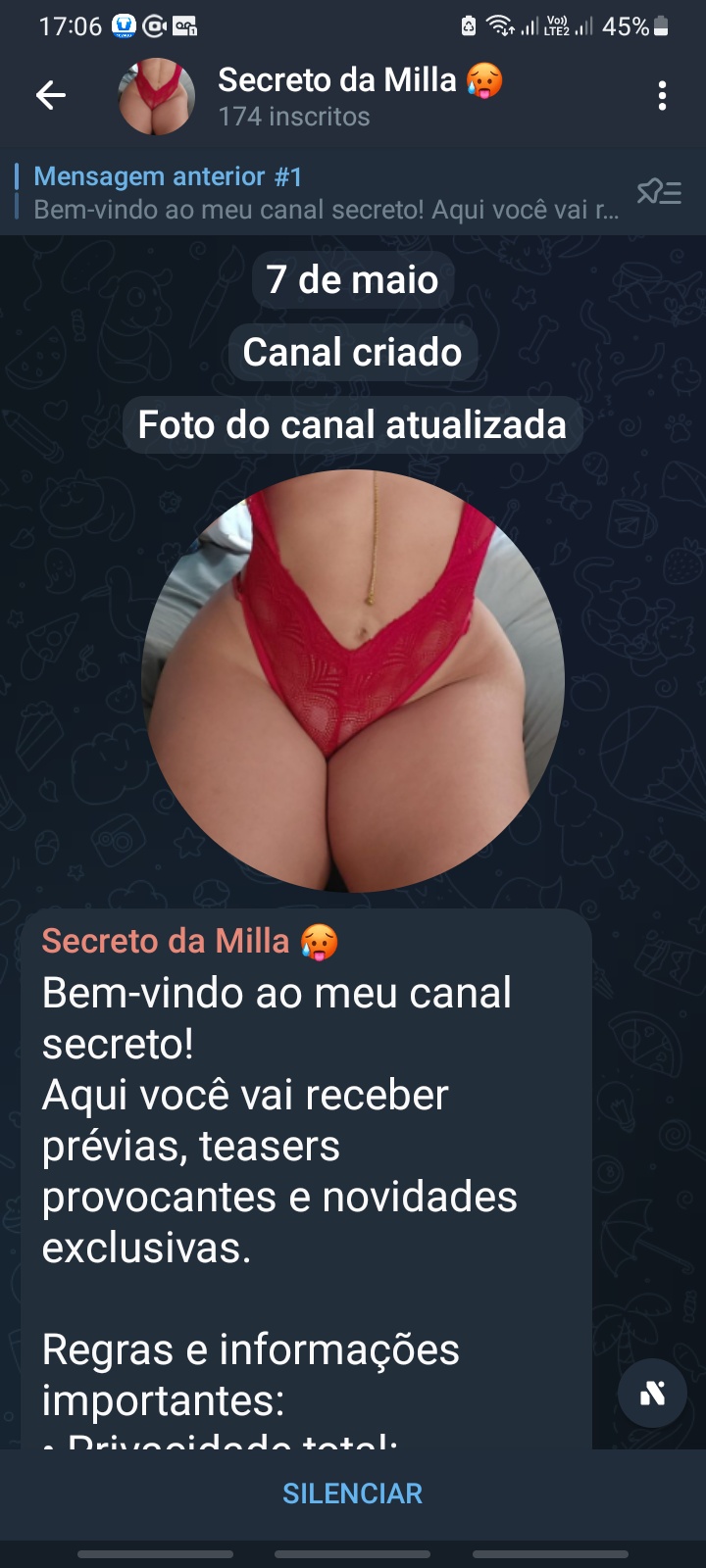Viewport: 706px width, 1568px height.
Task: Go back using the arrow icon
Action: 51,95
